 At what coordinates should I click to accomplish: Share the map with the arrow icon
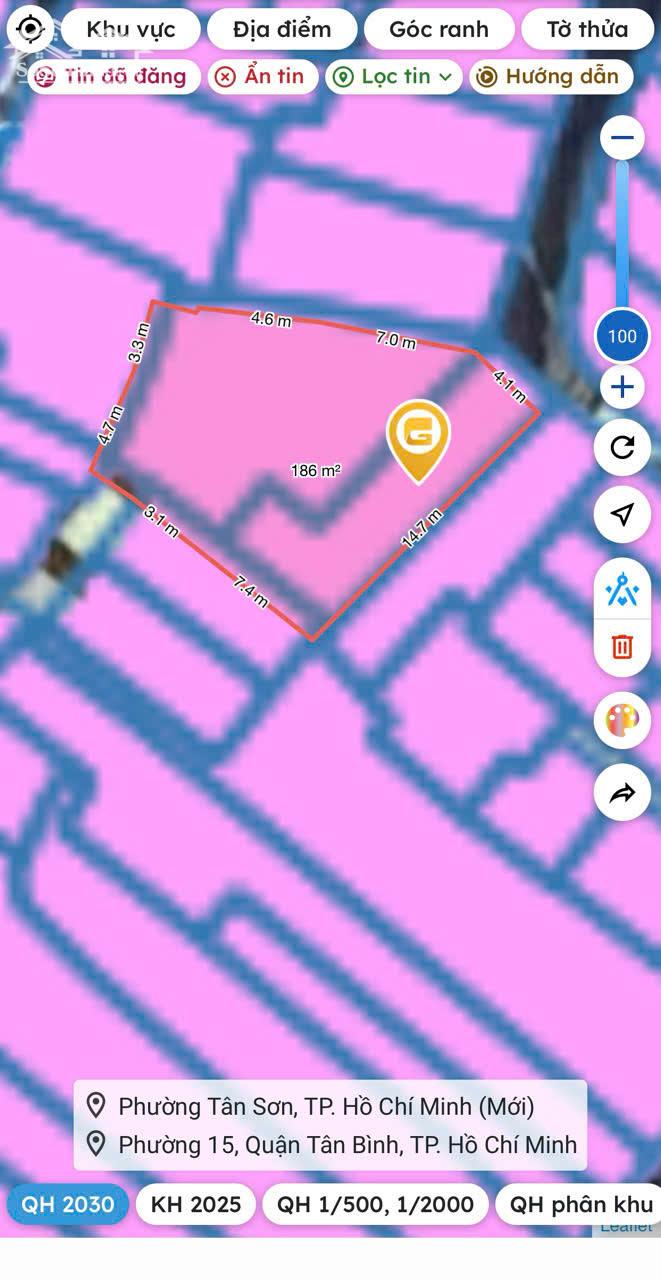[x=622, y=793]
